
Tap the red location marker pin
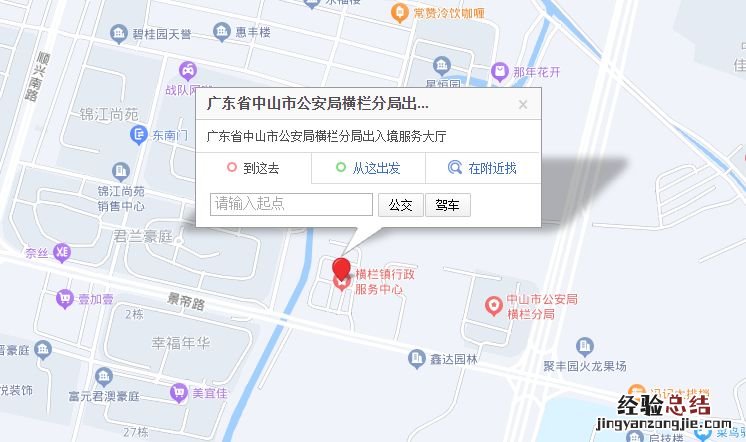(341, 269)
